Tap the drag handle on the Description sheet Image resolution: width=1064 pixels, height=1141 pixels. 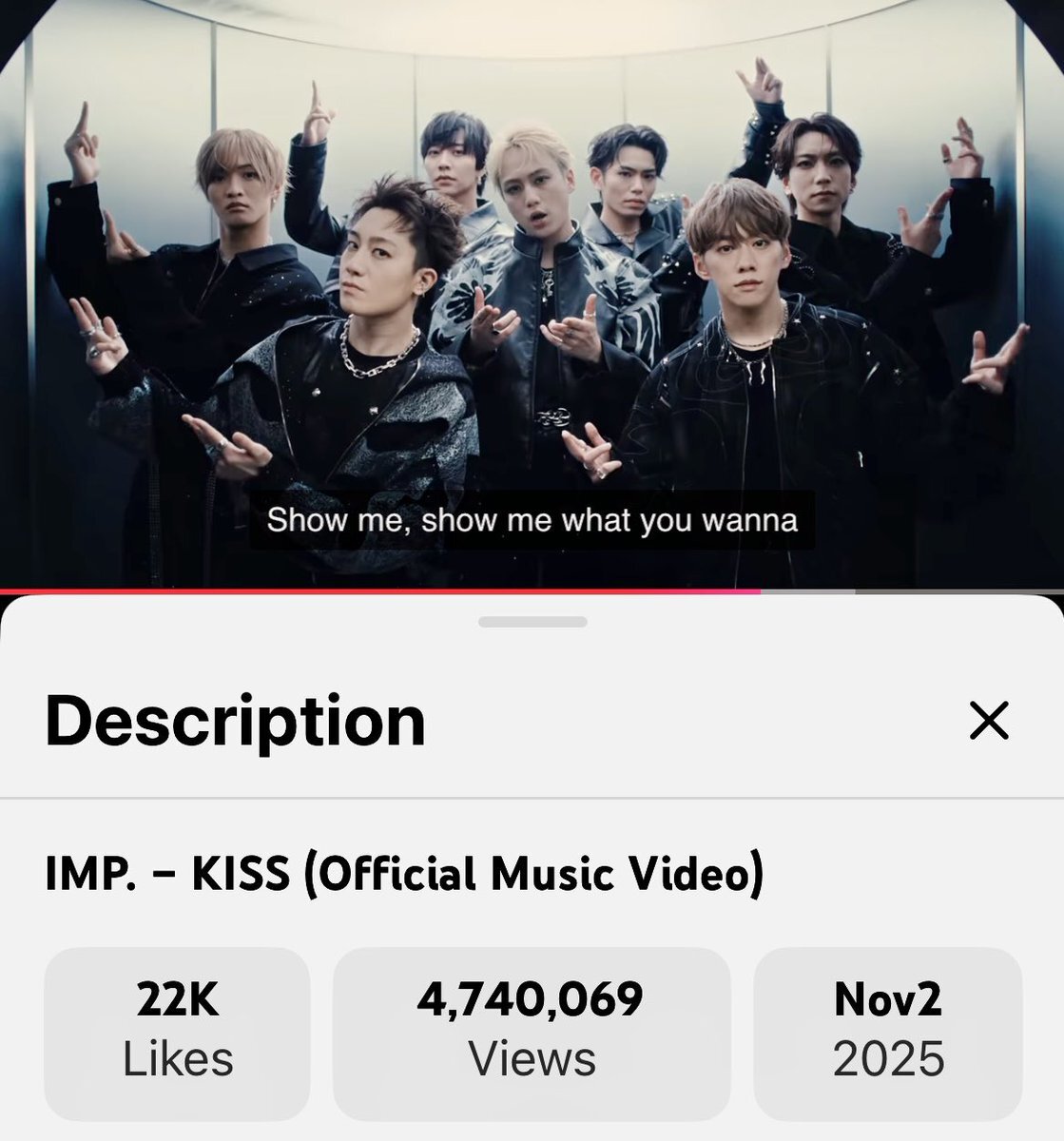coord(532,622)
